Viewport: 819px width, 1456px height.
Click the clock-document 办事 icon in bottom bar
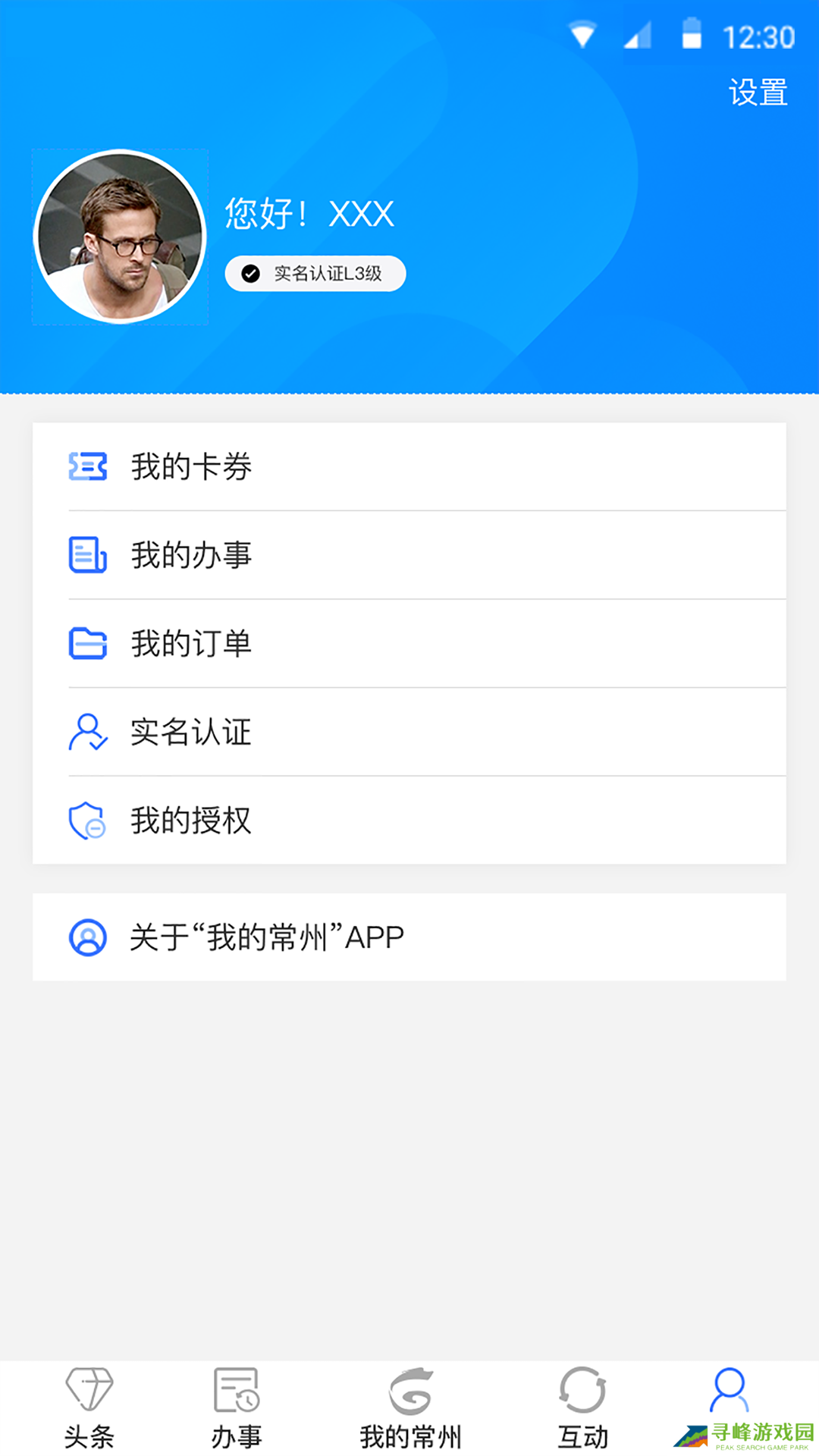pyautogui.click(x=237, y=1395)
